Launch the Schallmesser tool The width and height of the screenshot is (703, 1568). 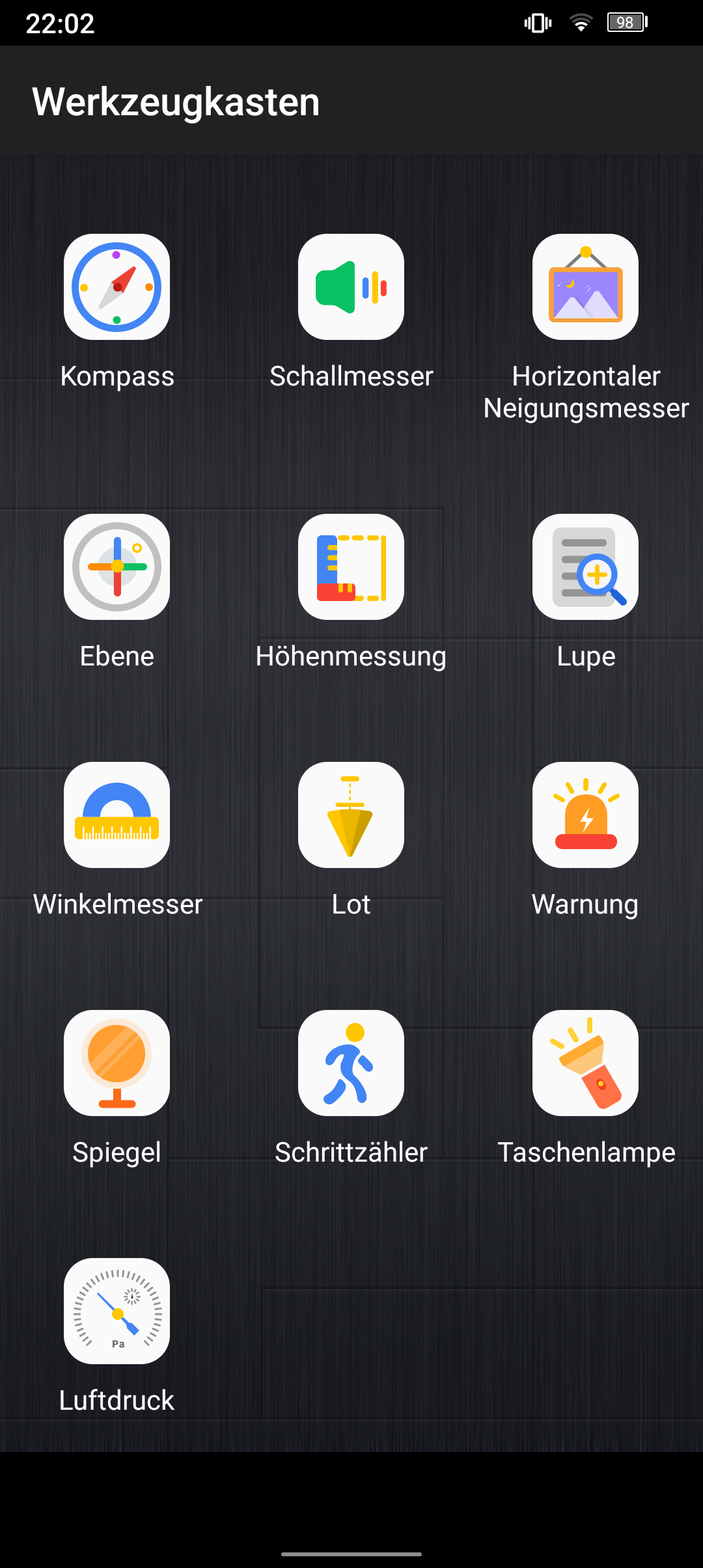coord(351,287)
